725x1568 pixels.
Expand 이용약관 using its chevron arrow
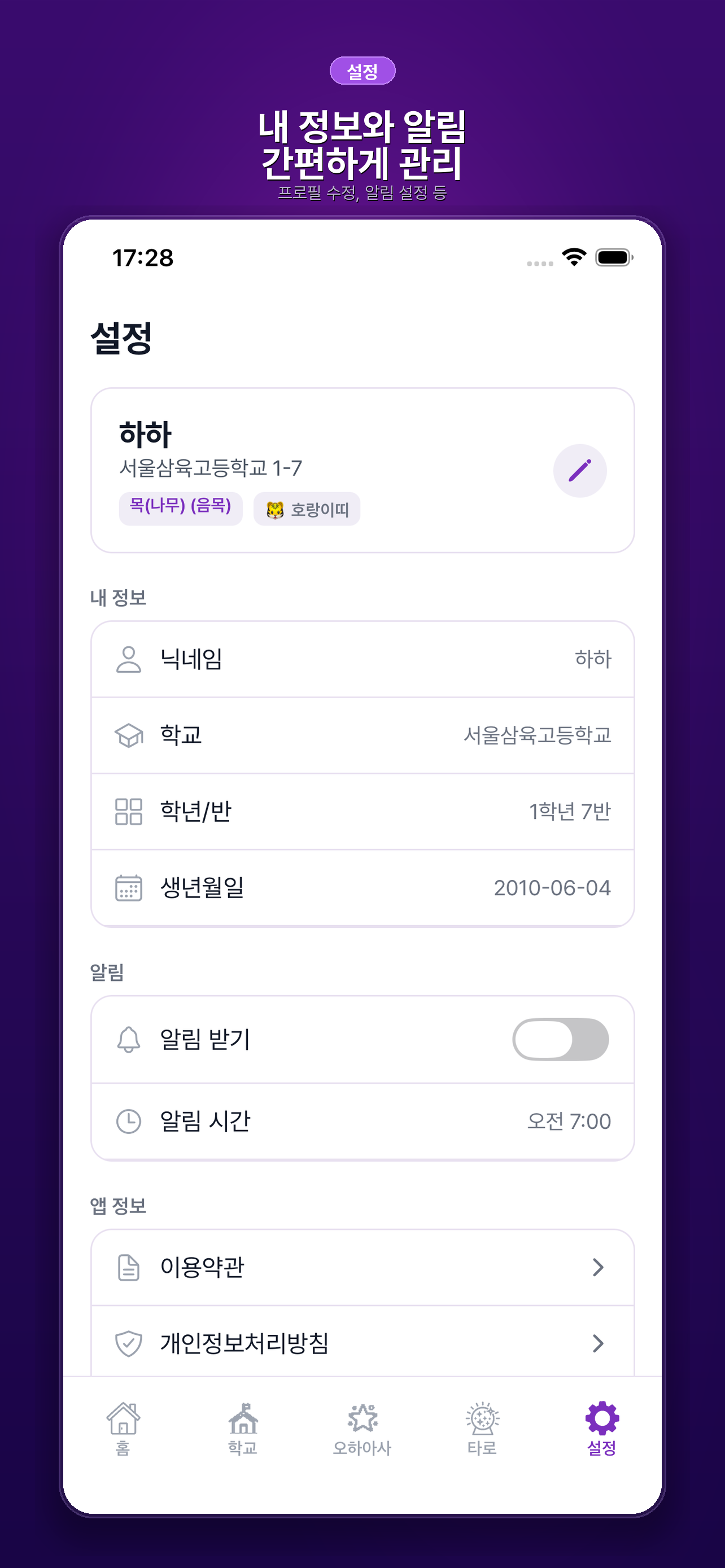pos(599,1267)
